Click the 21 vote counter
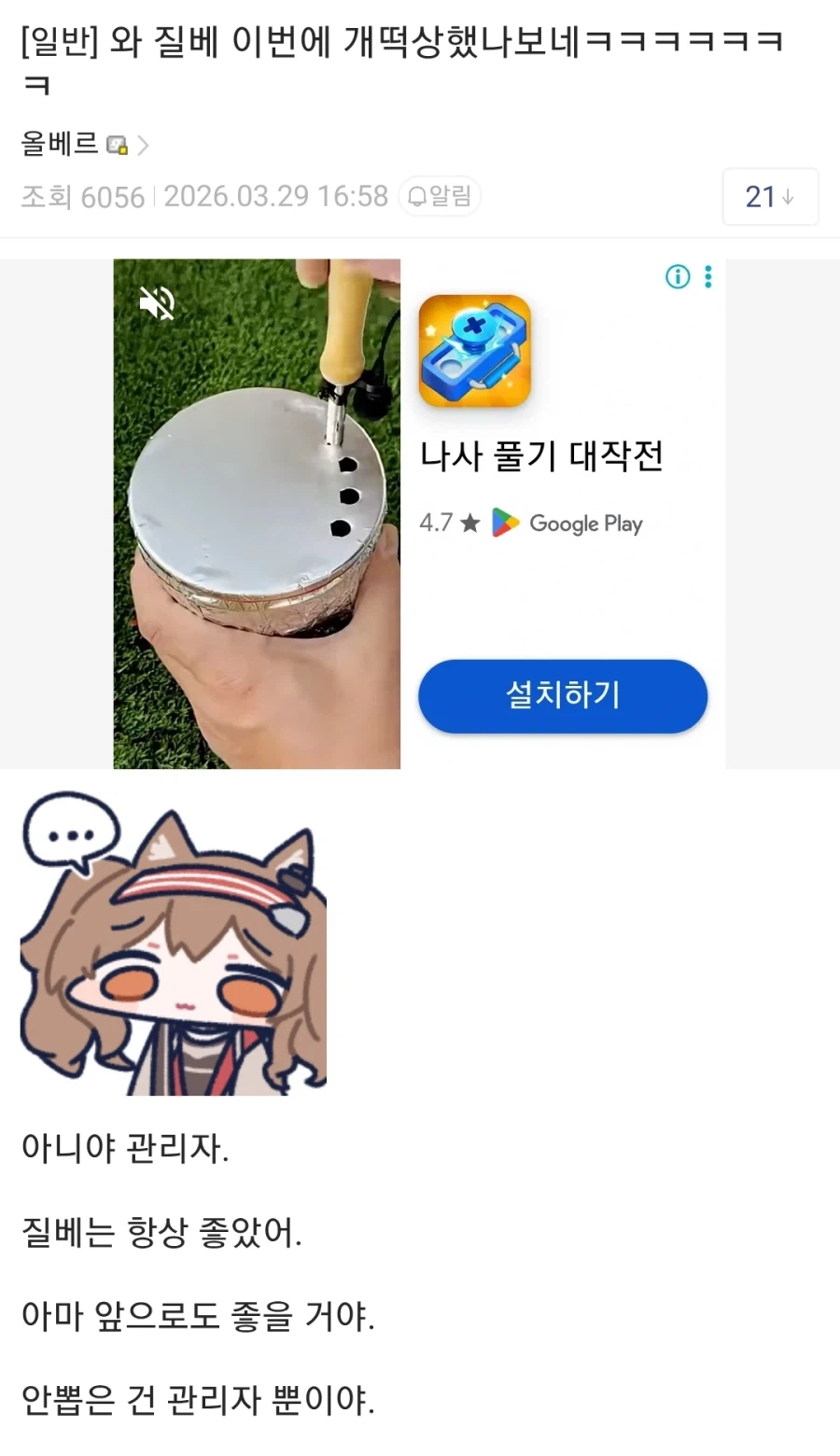Screen dimensions: 840x1456 coord(762,197)
